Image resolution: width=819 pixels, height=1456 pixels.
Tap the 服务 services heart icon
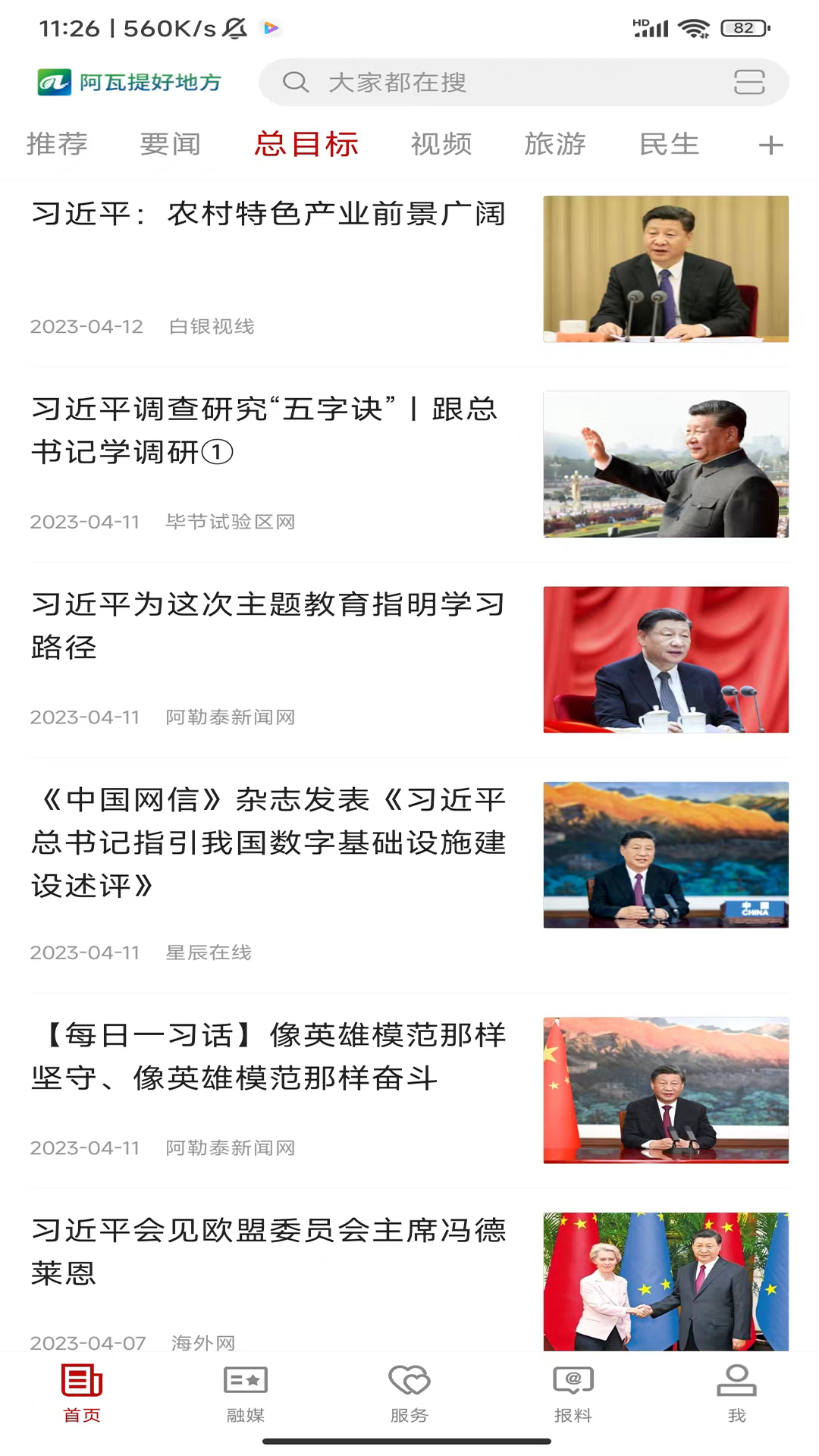pos(409,1380)
